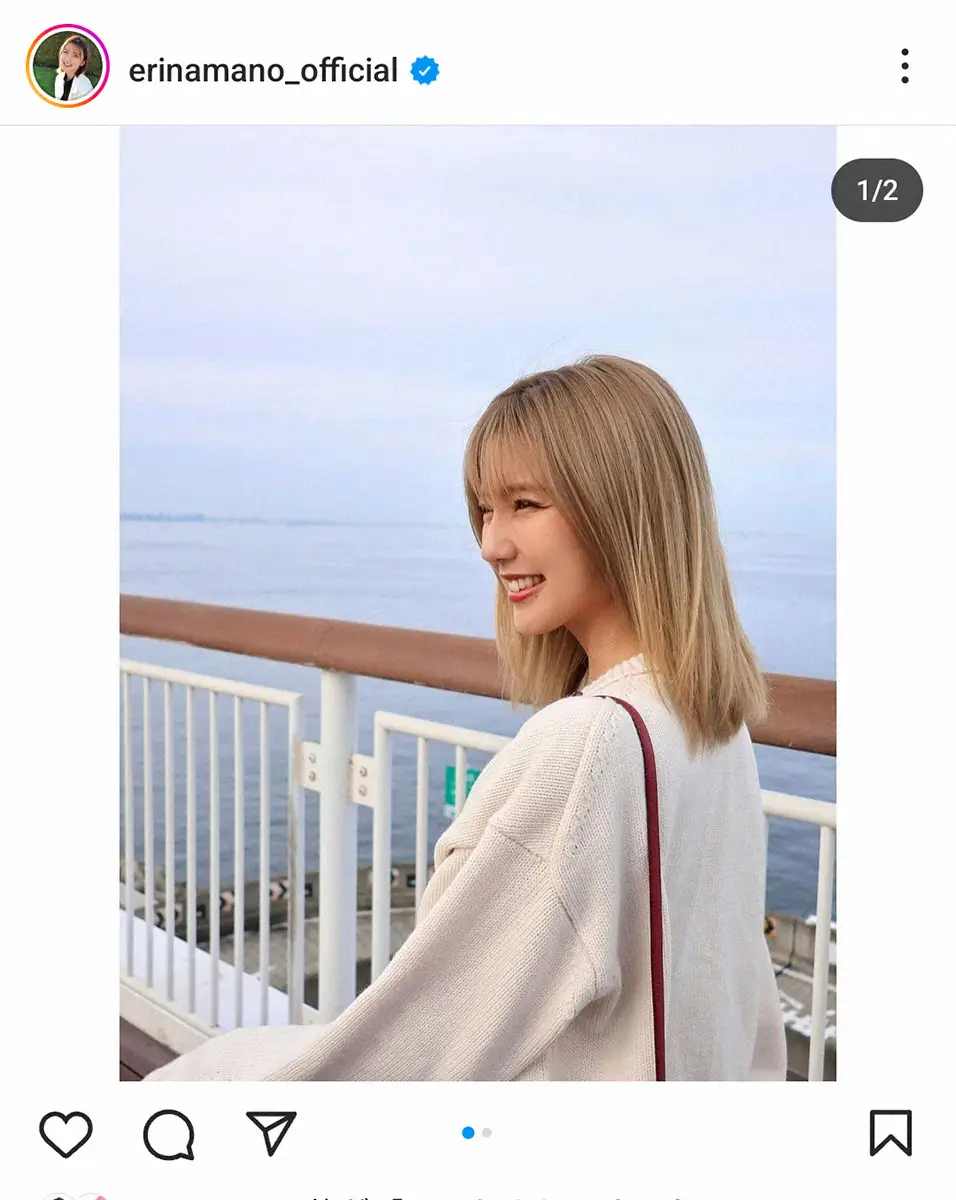This screenshot has width=956, height=1200.
Task: Open erinamano_official's story avatar
Action: tap(67, 66)
